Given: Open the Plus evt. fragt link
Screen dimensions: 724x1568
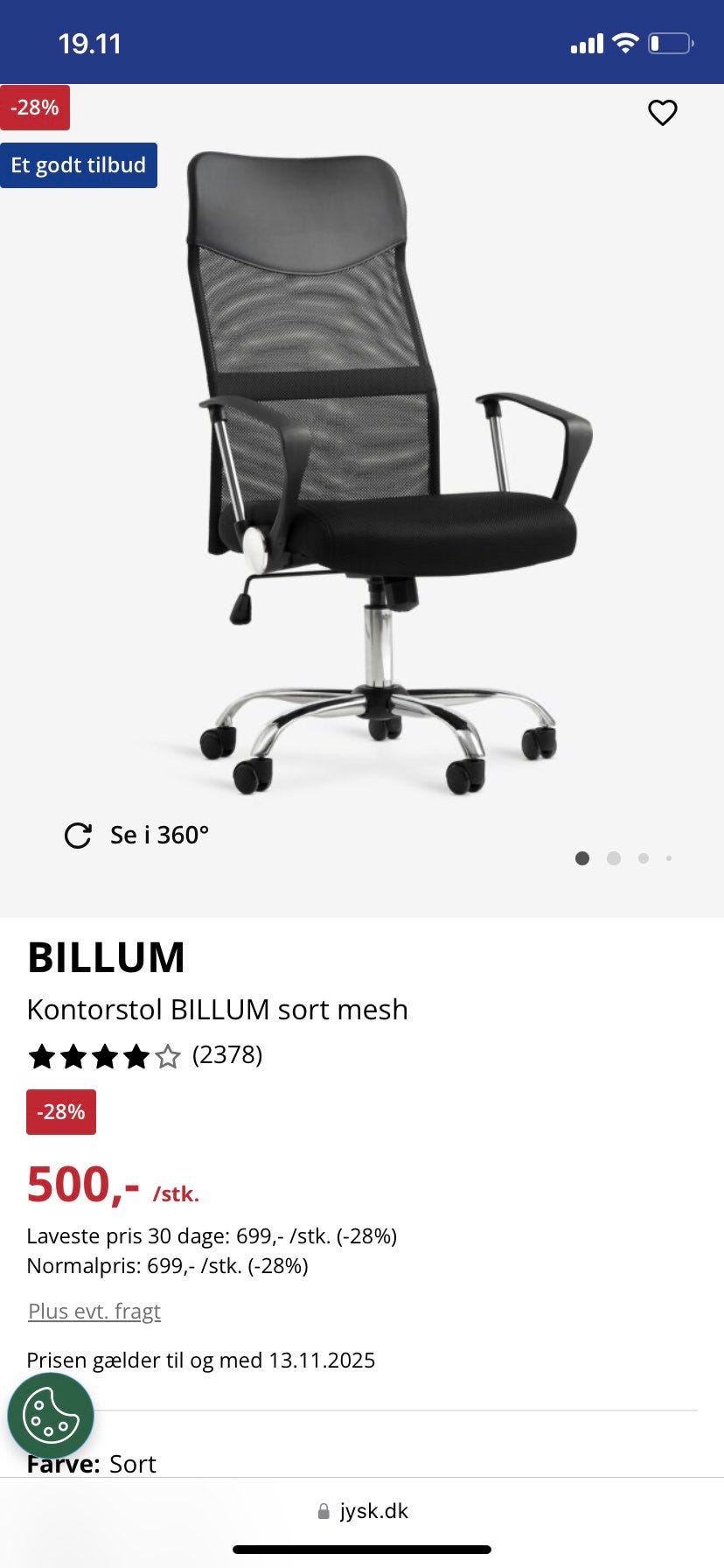Looking at the screenshot, I should point(94,1312).
